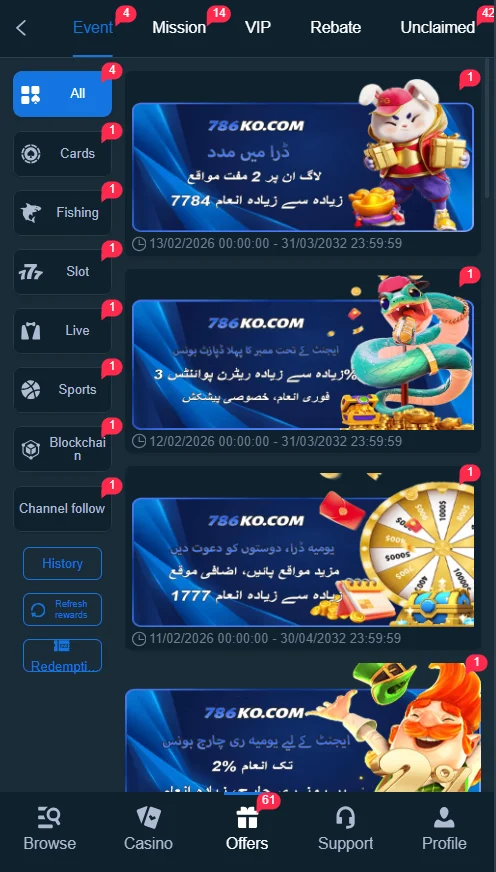Go back using the top-left arrow
Viewport: 496px width, 872px height.
point(21,28)
